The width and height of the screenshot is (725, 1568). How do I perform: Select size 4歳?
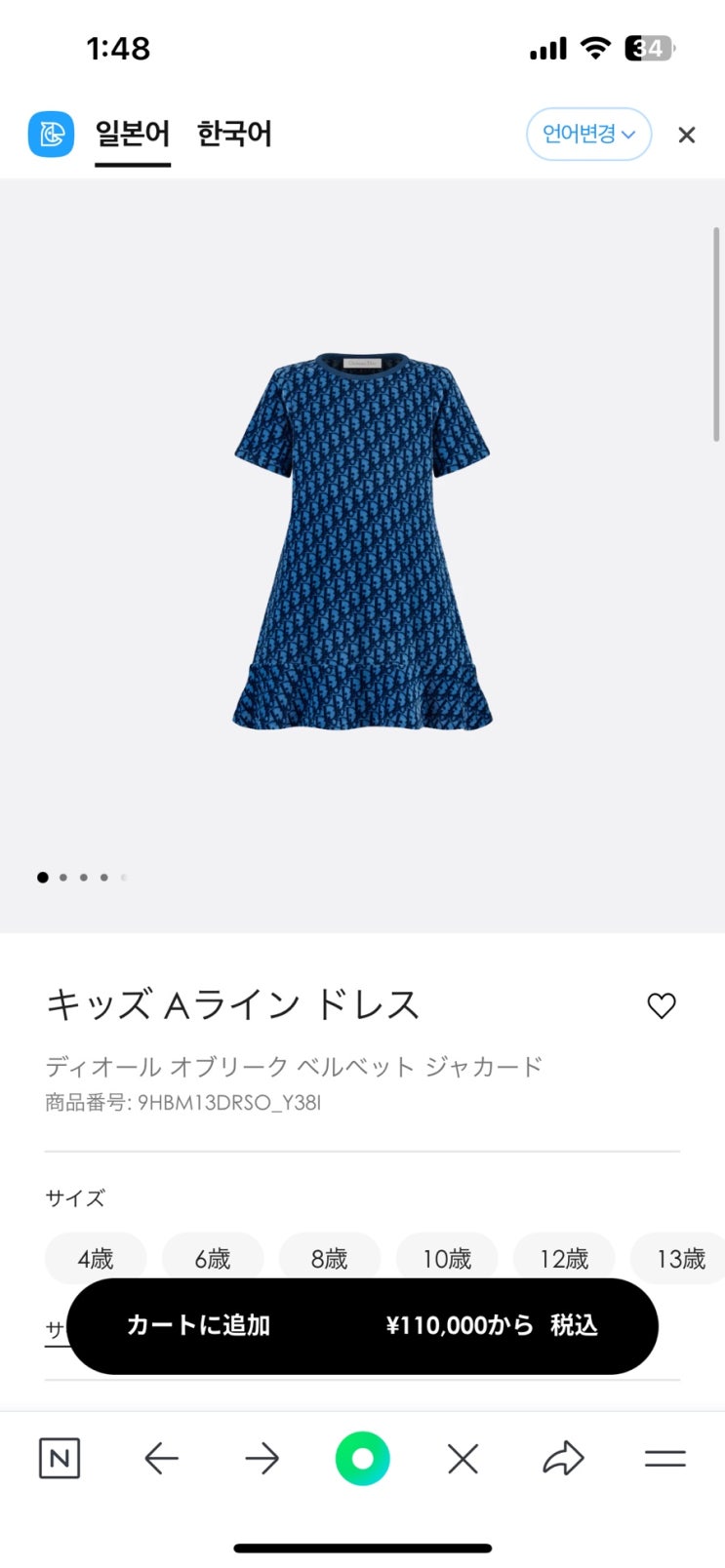[x=96, y=1259]
